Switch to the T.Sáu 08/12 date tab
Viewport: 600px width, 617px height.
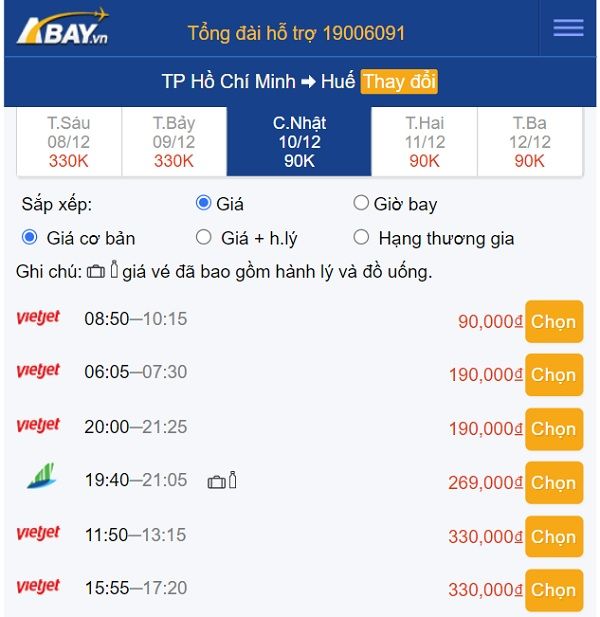(69, 142)
